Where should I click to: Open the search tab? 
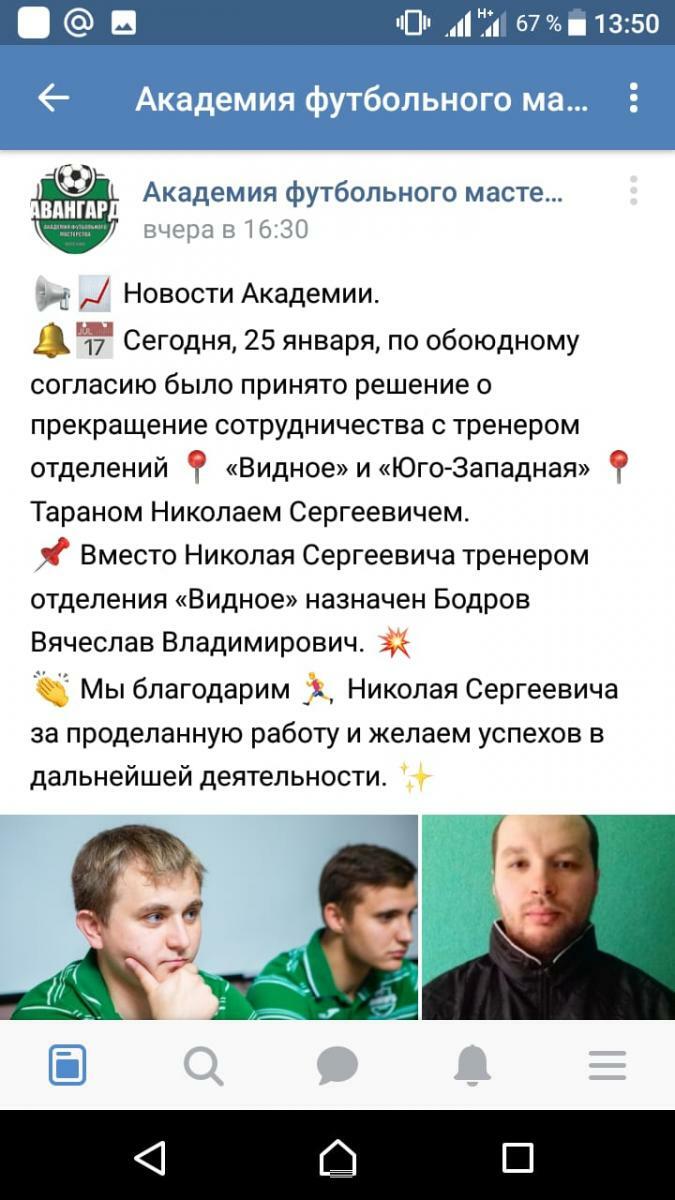(203, 1065)
